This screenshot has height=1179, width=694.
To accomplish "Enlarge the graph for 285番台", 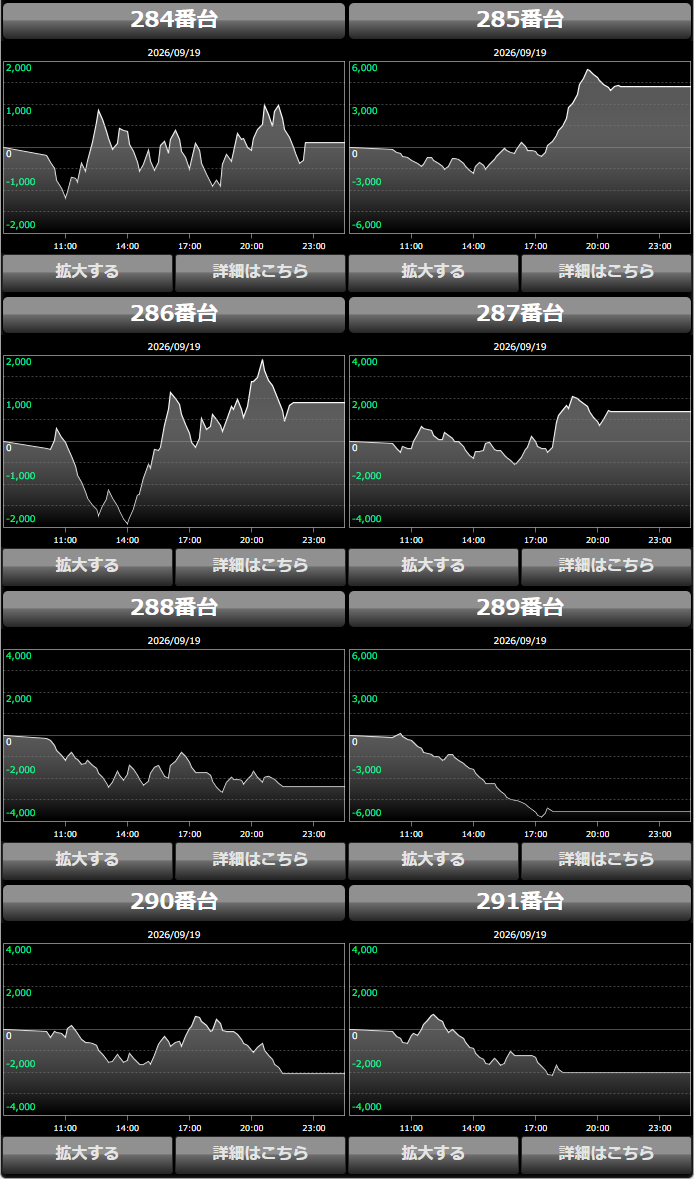I will 433,273.
